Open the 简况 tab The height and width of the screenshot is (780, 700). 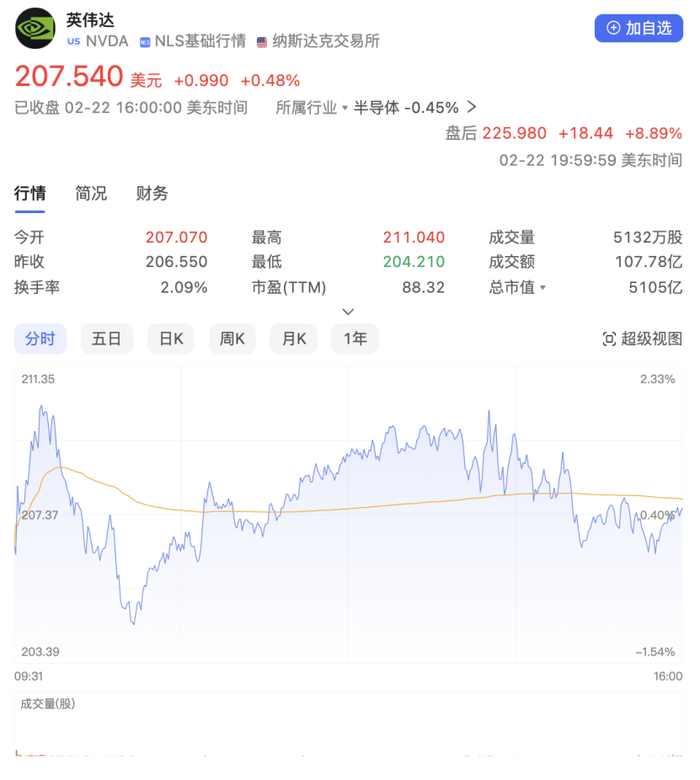(x=91, y=194)
